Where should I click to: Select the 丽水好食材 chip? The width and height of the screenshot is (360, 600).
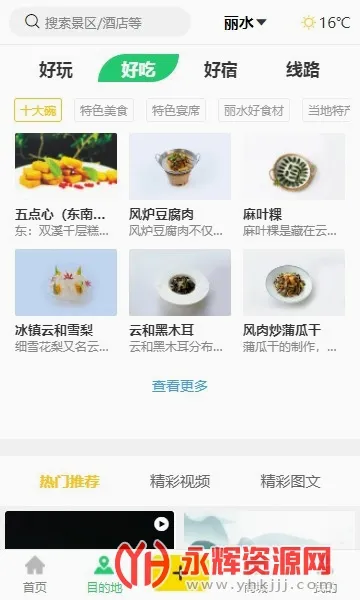(x=254, y=110)
